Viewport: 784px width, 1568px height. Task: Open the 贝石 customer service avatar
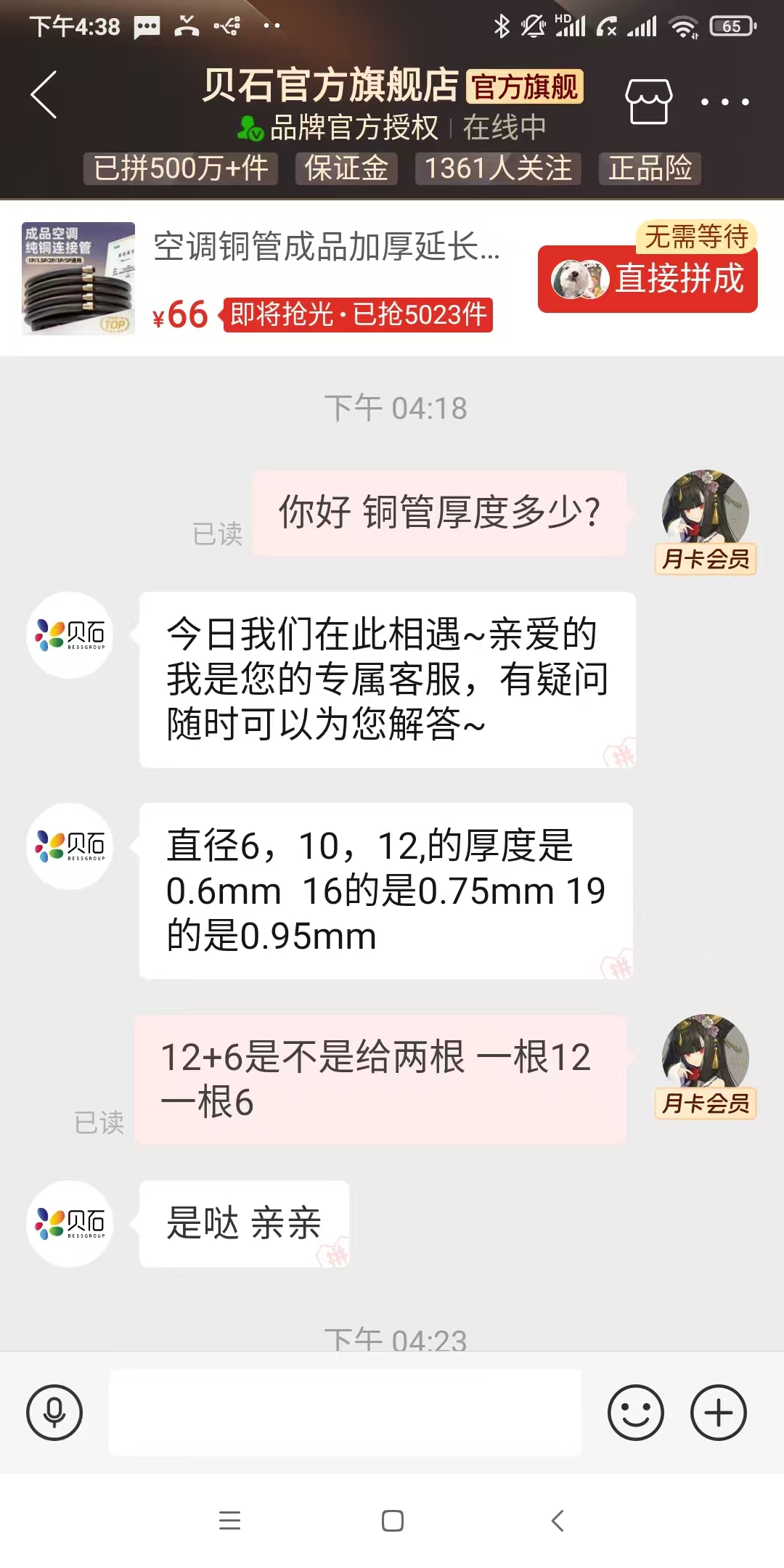coord(70,635)
